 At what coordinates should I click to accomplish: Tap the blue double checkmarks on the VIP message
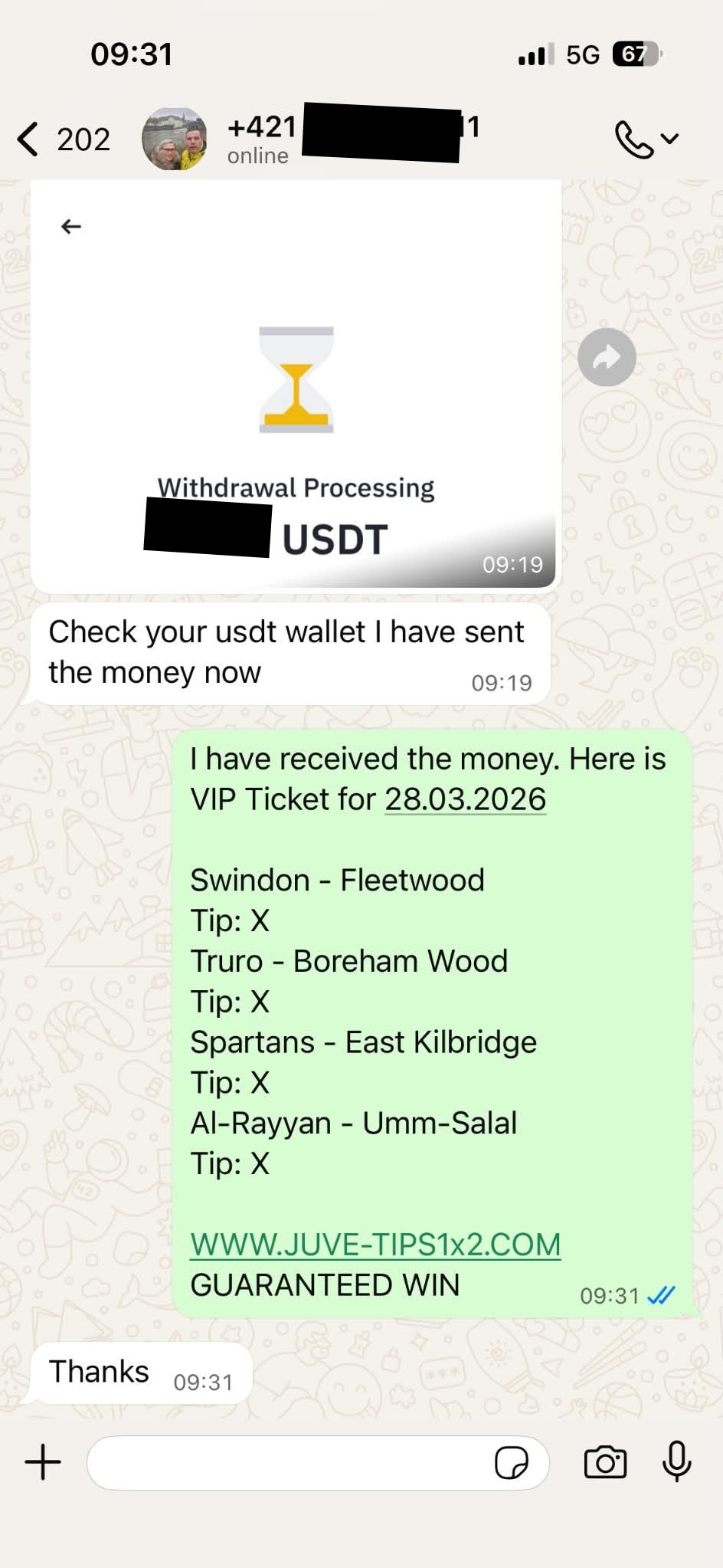click(659, 1294)
